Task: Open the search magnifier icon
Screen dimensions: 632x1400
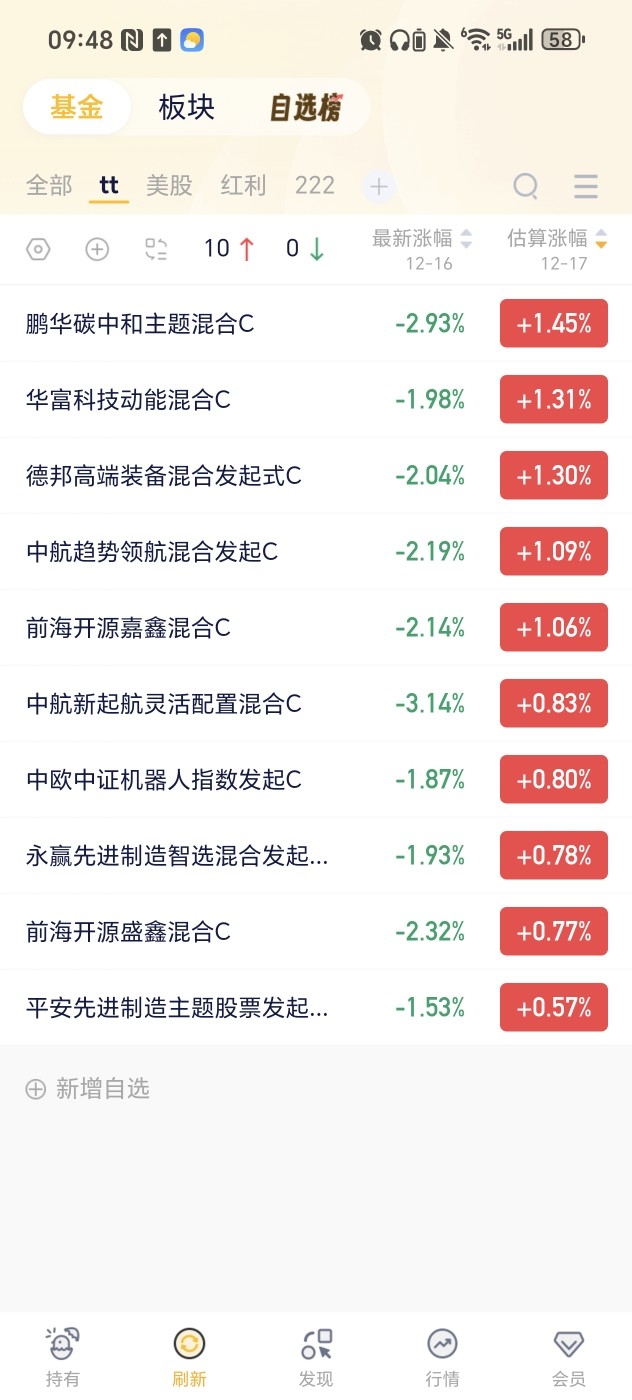Action: pyautogui.click(x=526, y=186)
